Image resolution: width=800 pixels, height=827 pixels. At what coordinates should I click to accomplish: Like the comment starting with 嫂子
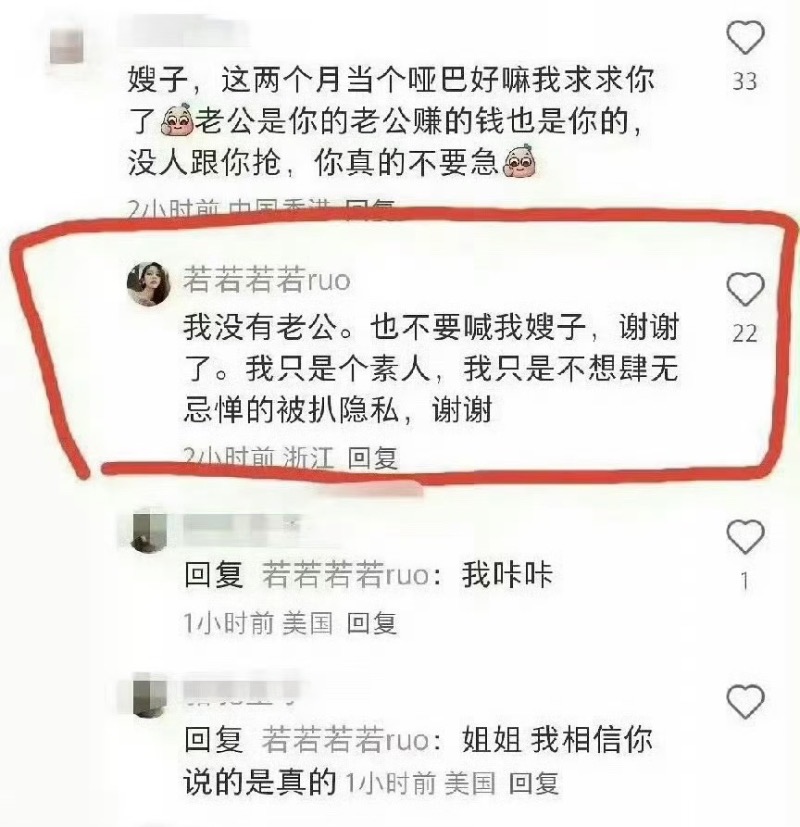coord(744,41)
